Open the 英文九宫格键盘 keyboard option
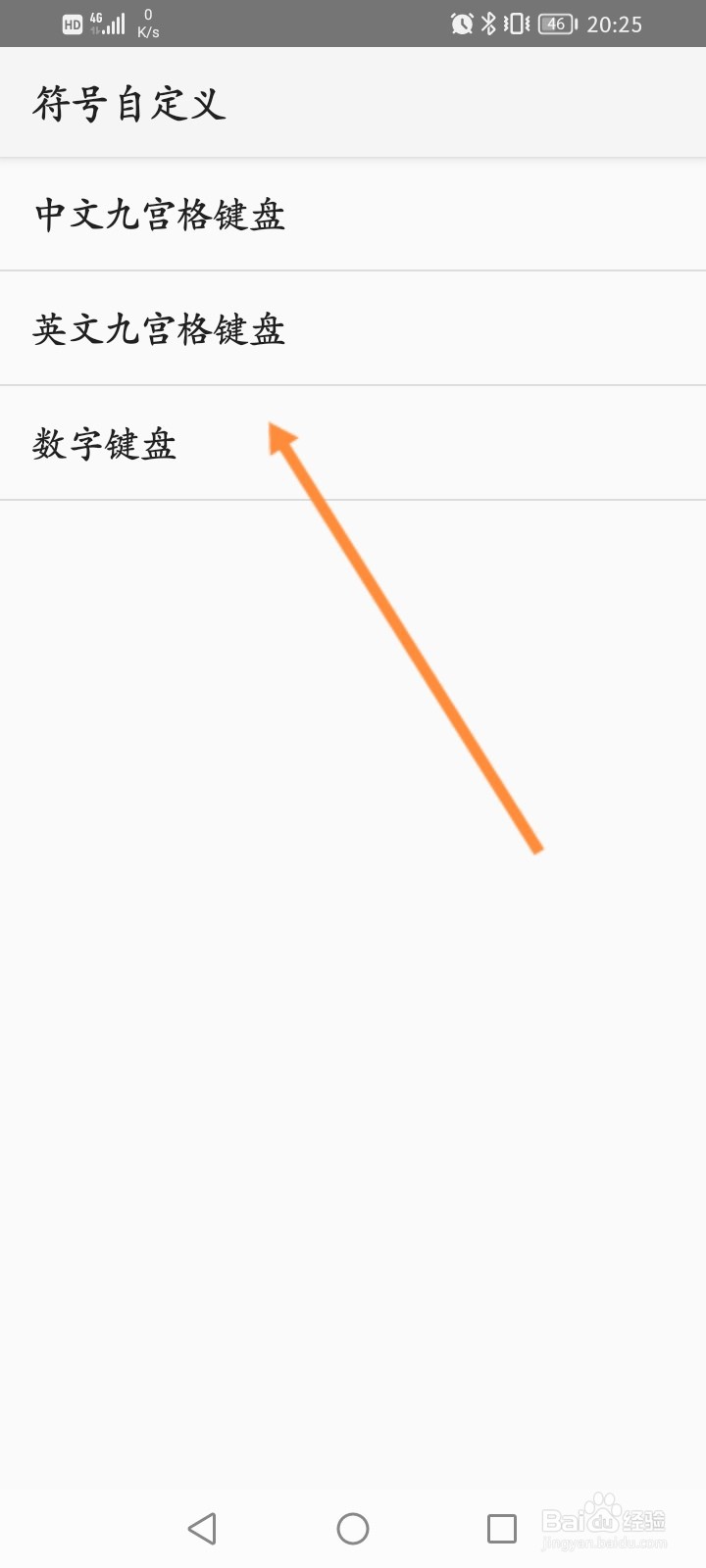Screen dimensions: 706x1568 pyautogui.click(x=160, y=330)
